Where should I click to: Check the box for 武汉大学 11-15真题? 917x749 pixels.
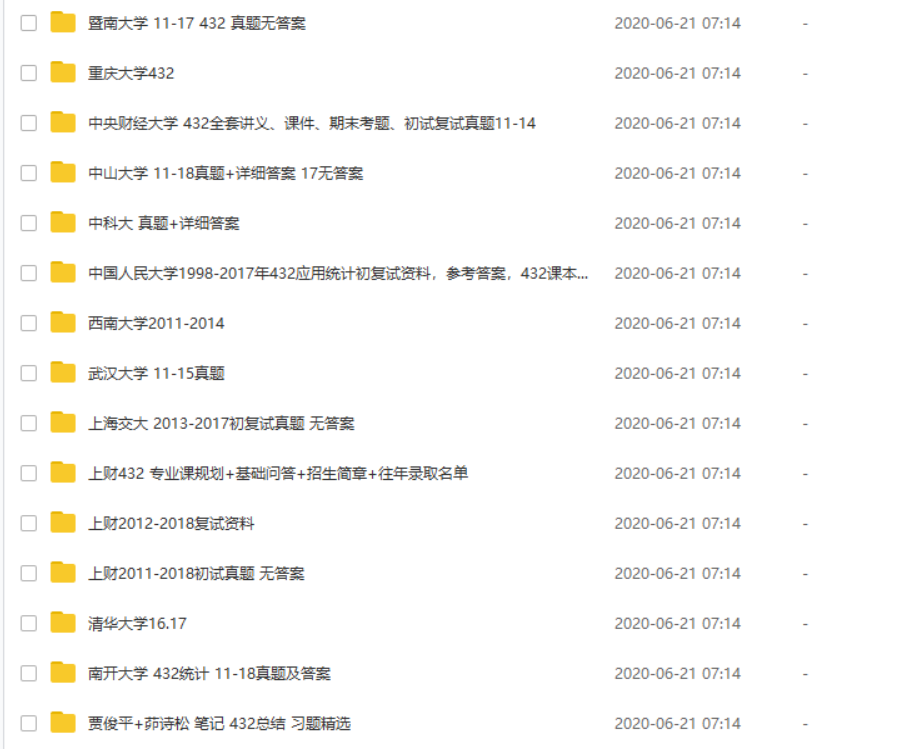point(29,373)
